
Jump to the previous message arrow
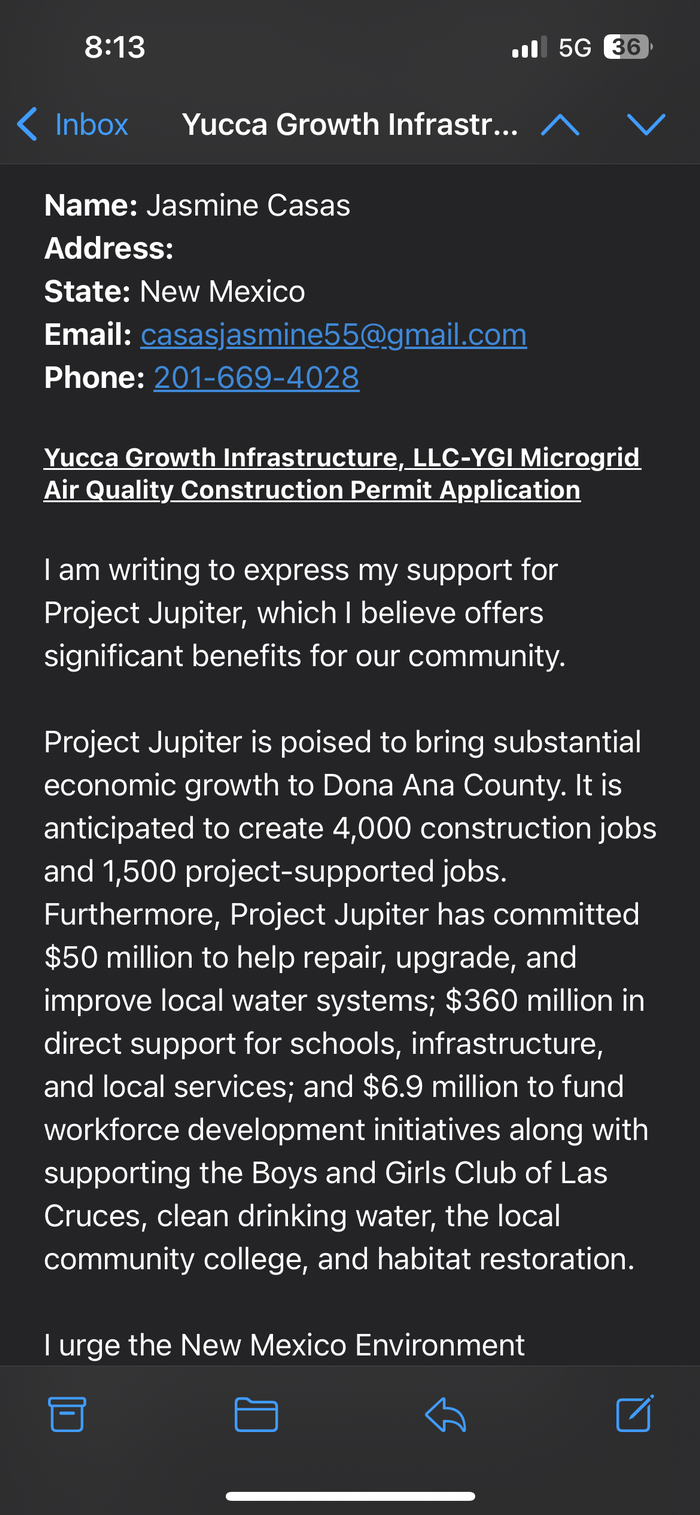tap(560, 125)
